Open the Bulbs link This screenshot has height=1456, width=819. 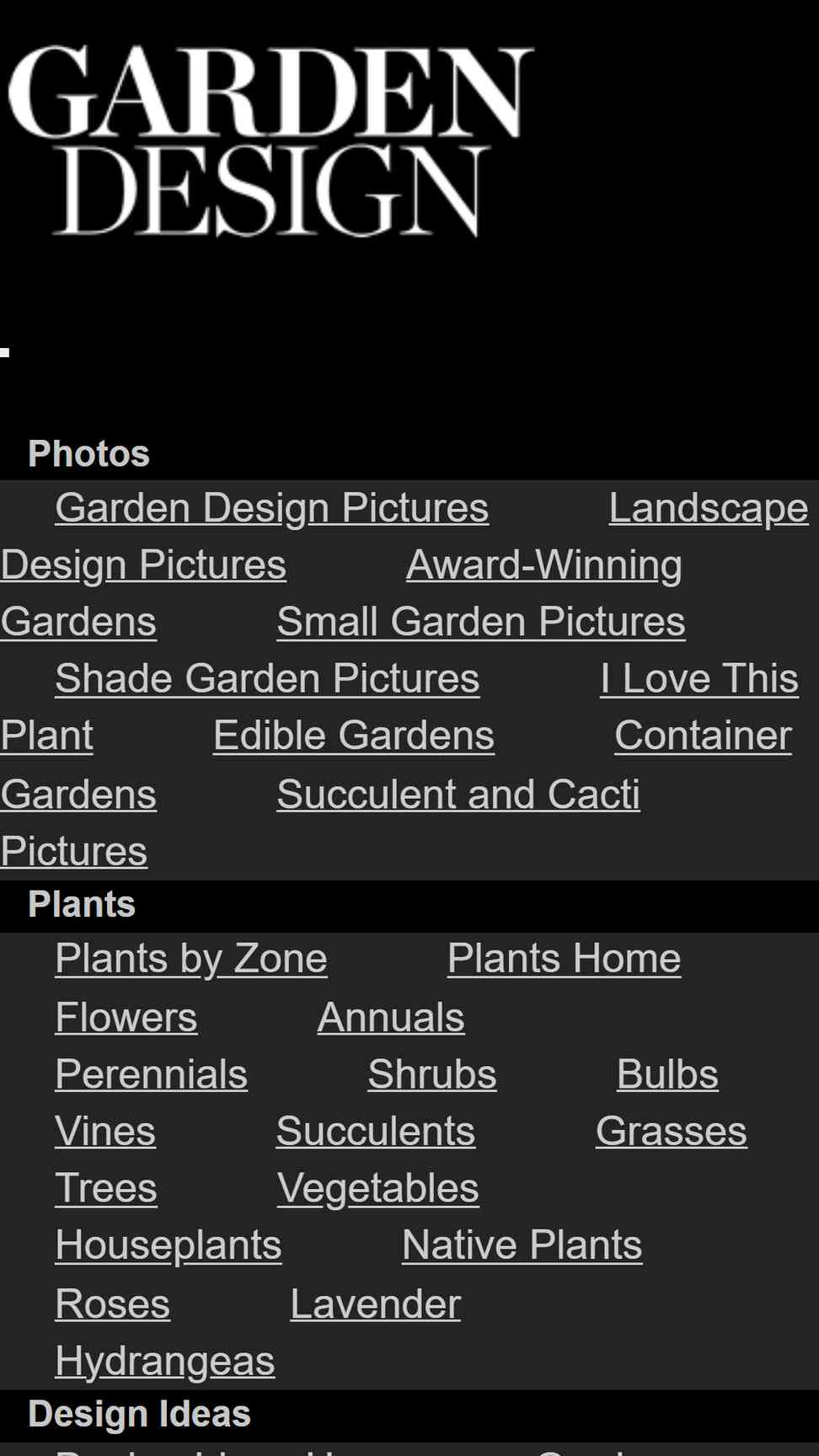667,1074
